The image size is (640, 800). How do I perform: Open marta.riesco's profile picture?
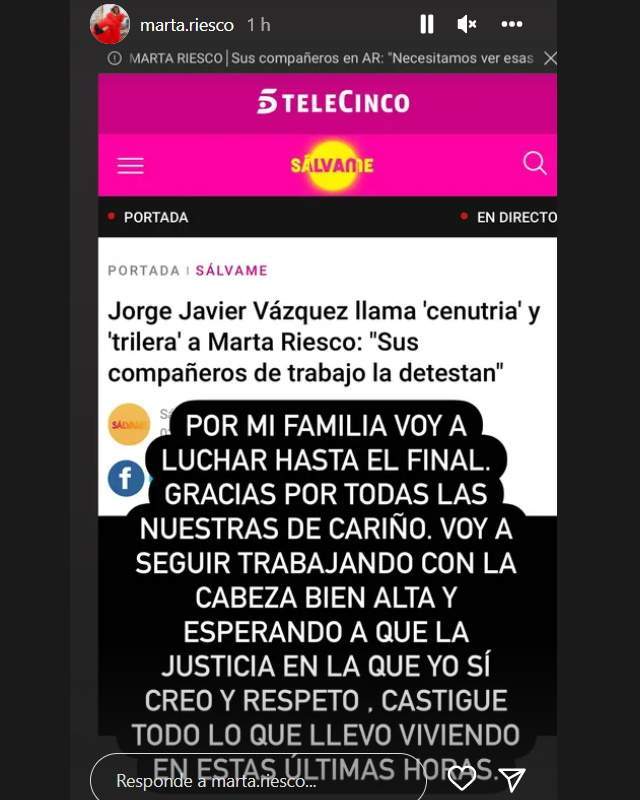pyautogui.click(x=110, y=24)
